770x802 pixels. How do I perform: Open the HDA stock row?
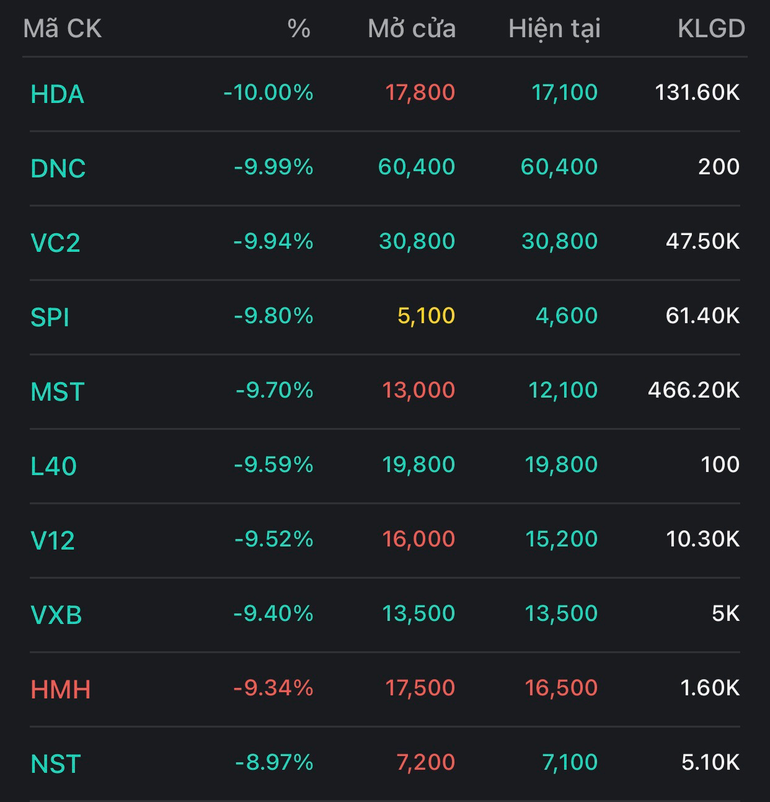[58, 94]
